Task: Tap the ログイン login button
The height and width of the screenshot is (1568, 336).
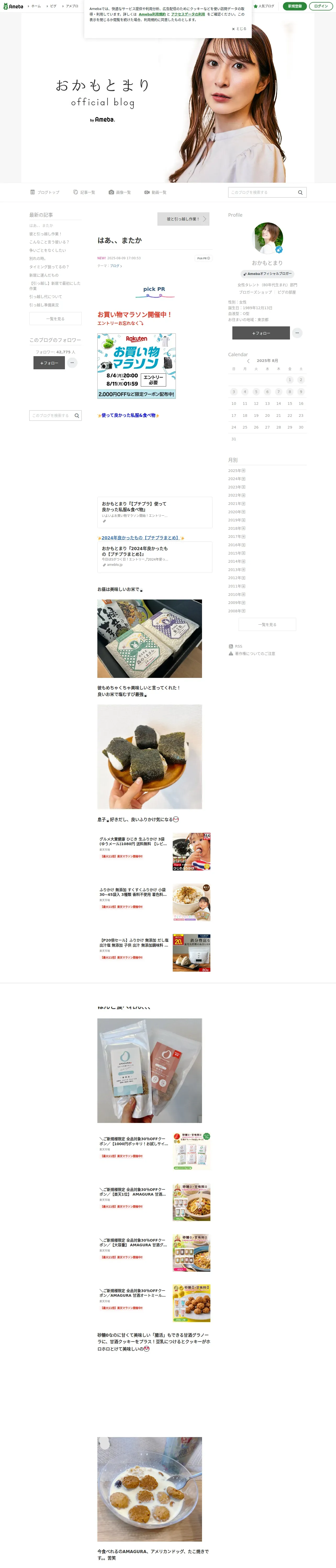Action: point(321,6)
